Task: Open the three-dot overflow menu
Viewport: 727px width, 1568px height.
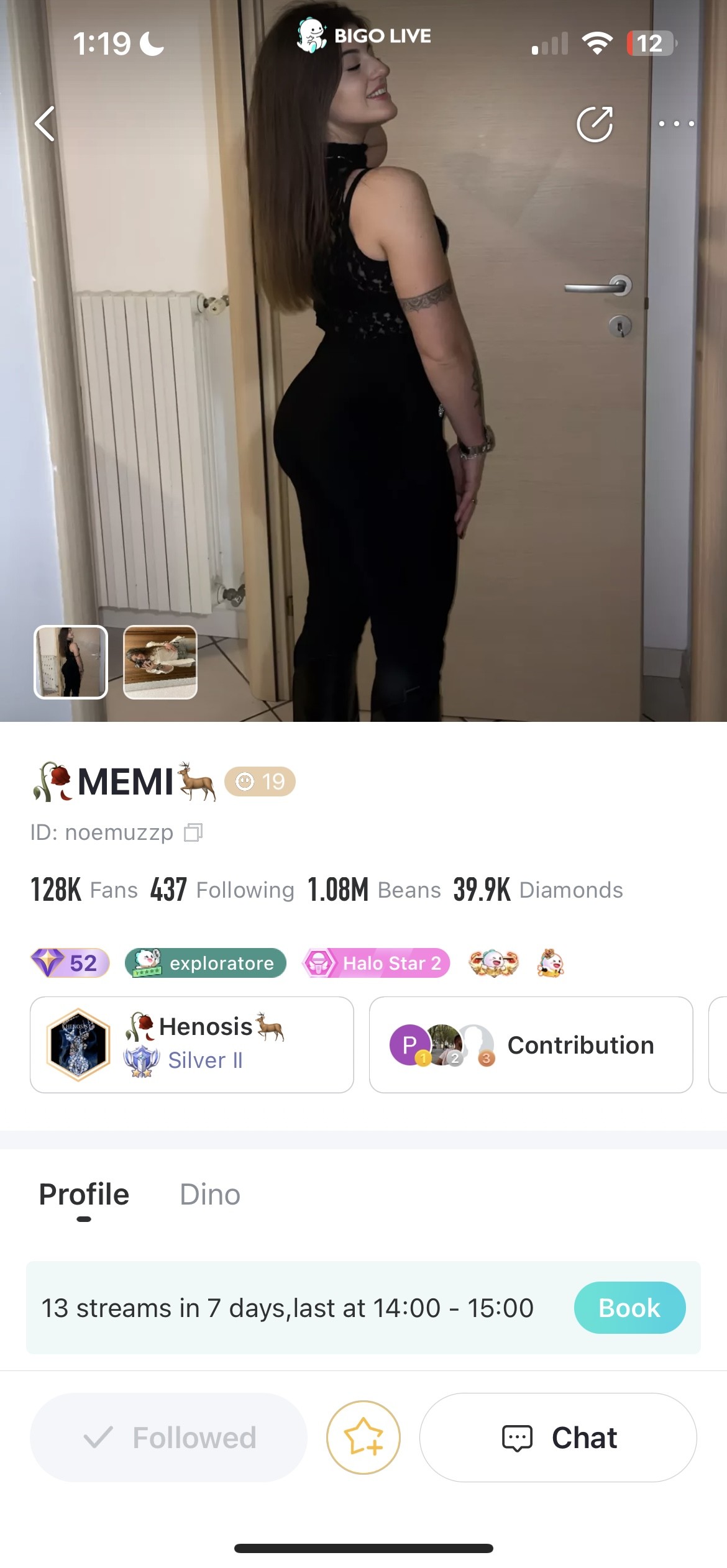Action: point(676,124)
